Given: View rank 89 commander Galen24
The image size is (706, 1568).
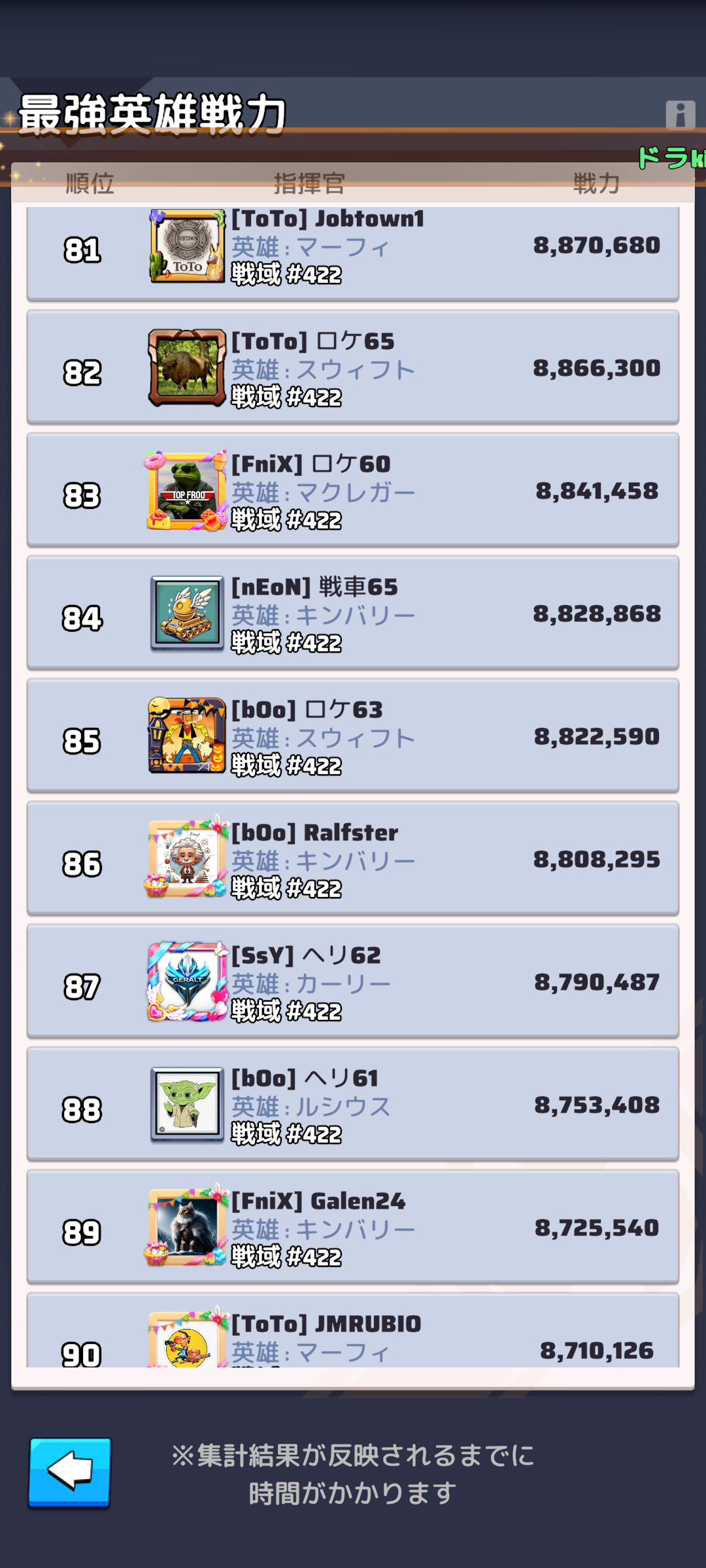Looking at the screenshot, I should pyautogui.click(x=352, y=1228).
